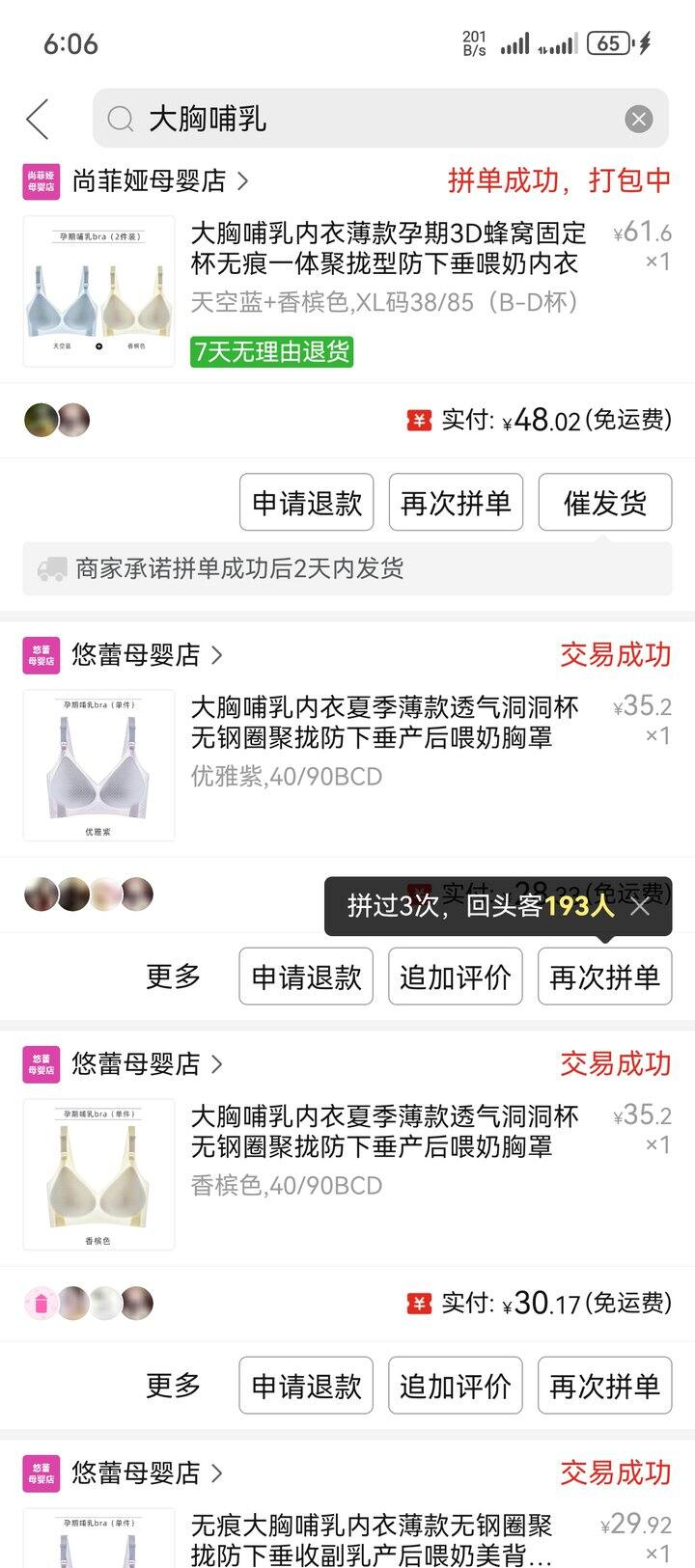The width and height of the screenshot is (695, 1568).
Task: Expand 更多 options for the 香槟色 order
Action: [x=171, y=1385]
